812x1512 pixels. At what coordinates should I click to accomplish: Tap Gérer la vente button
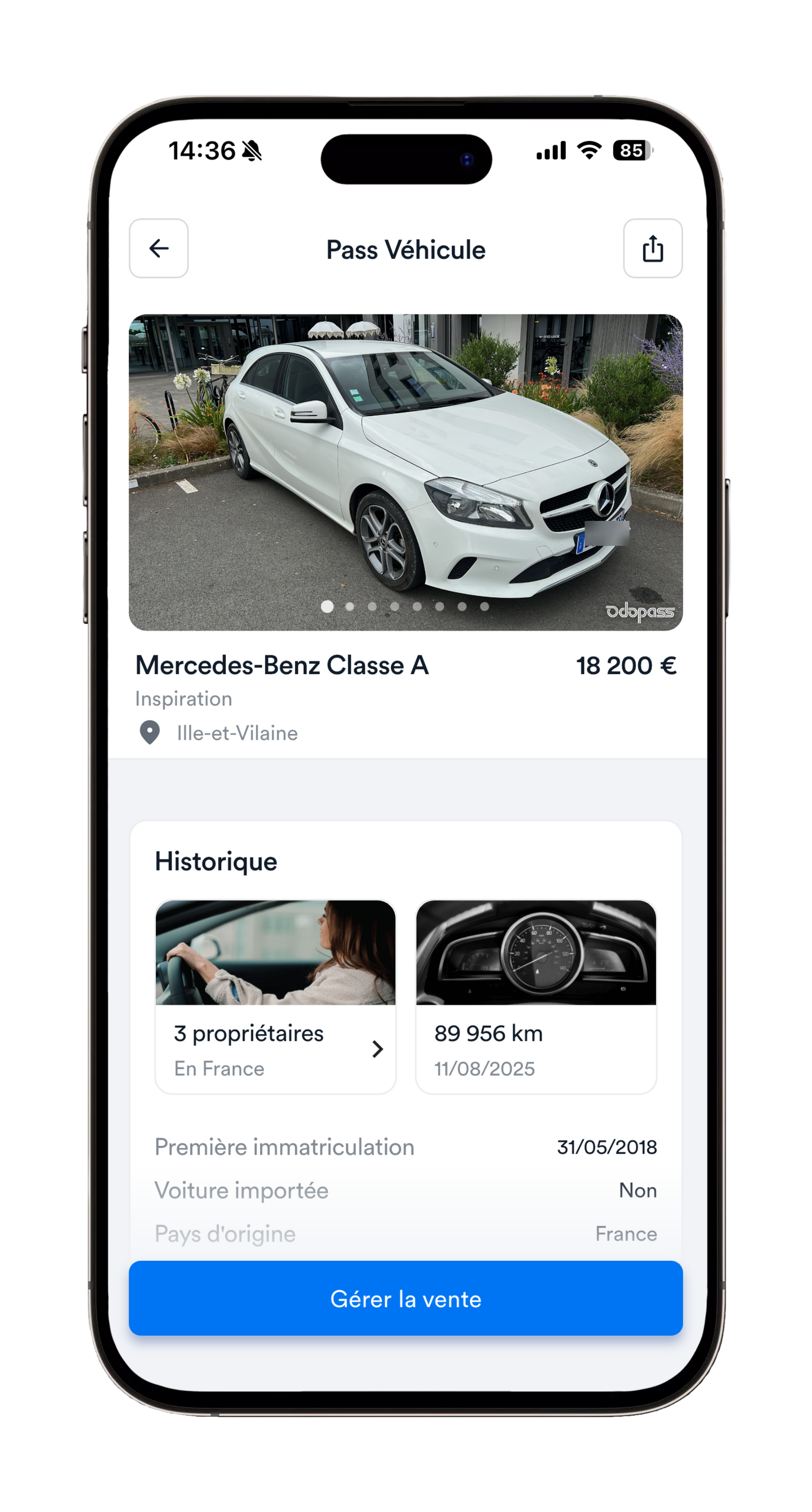click(x=405, y=1298)
